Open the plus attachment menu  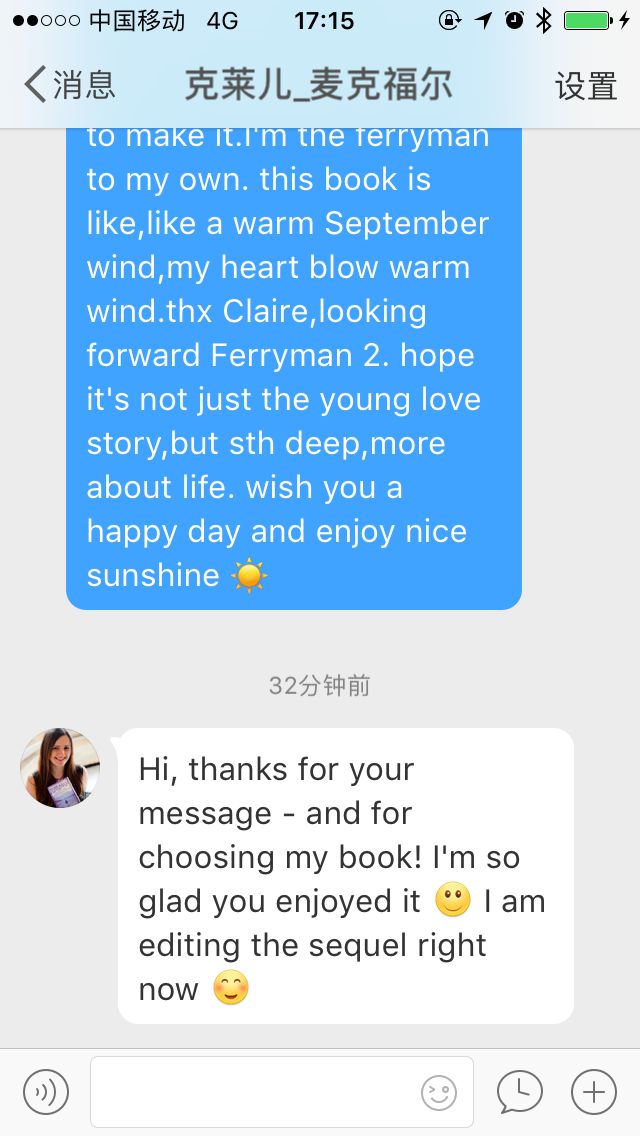593,1091
